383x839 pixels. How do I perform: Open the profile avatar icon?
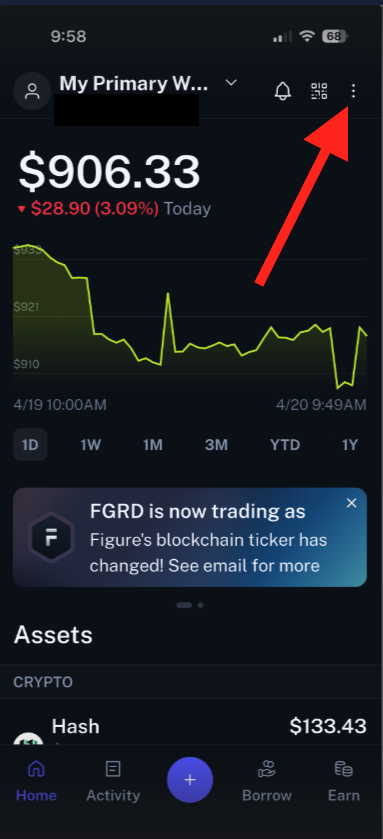32,91
